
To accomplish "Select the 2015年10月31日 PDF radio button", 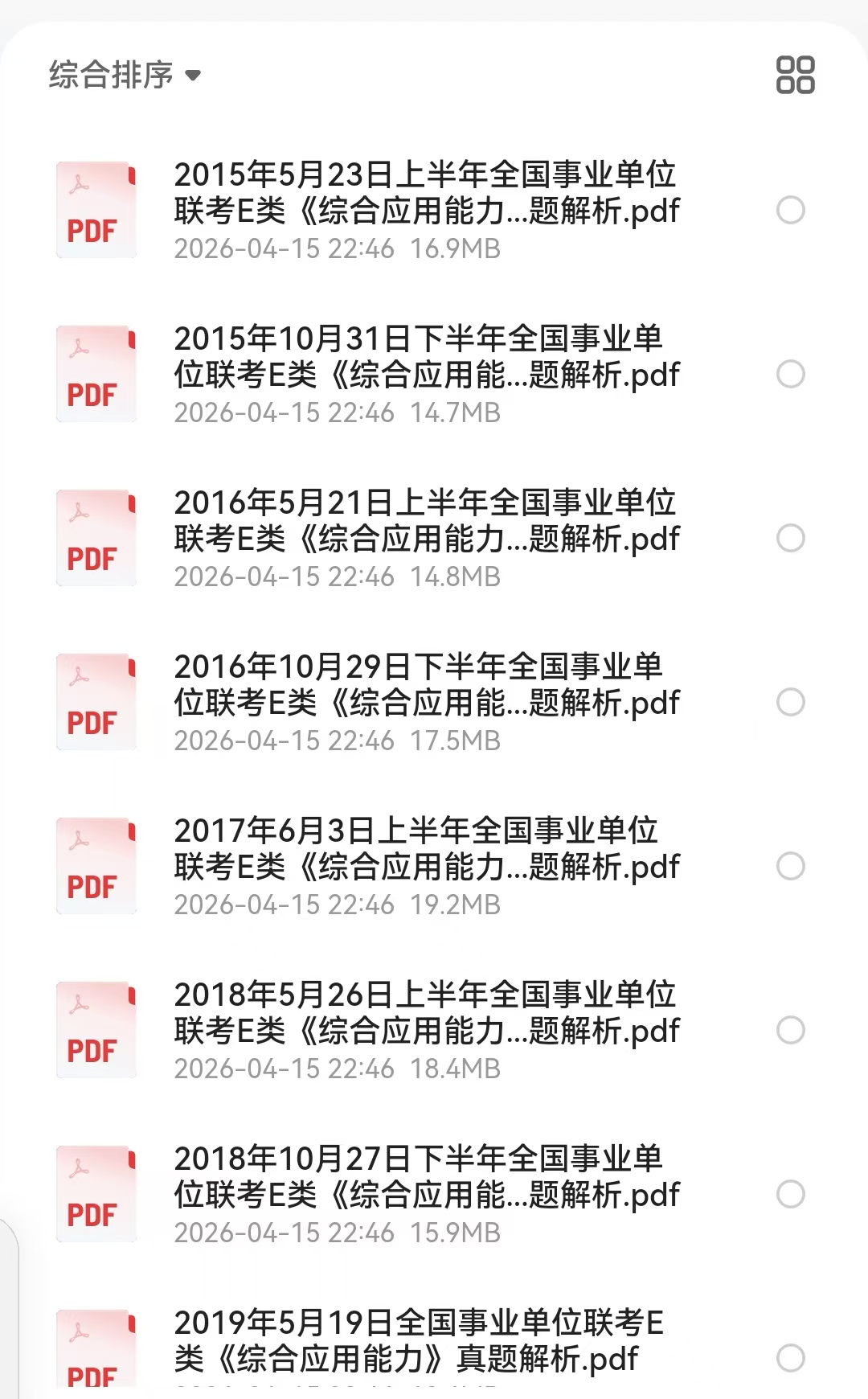I will [x=791, y=375].
